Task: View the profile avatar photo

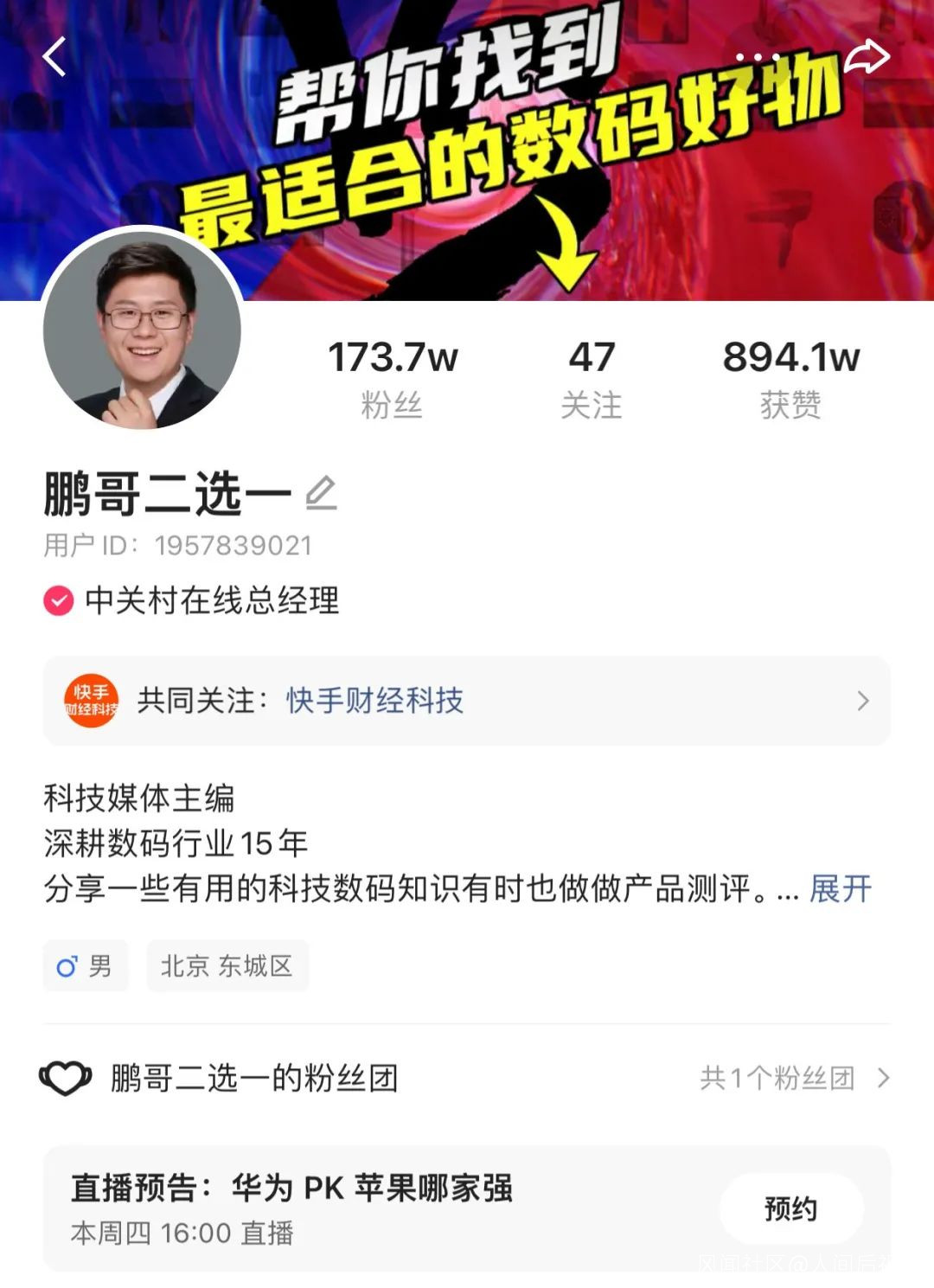Action: click(x=142, y=330)
